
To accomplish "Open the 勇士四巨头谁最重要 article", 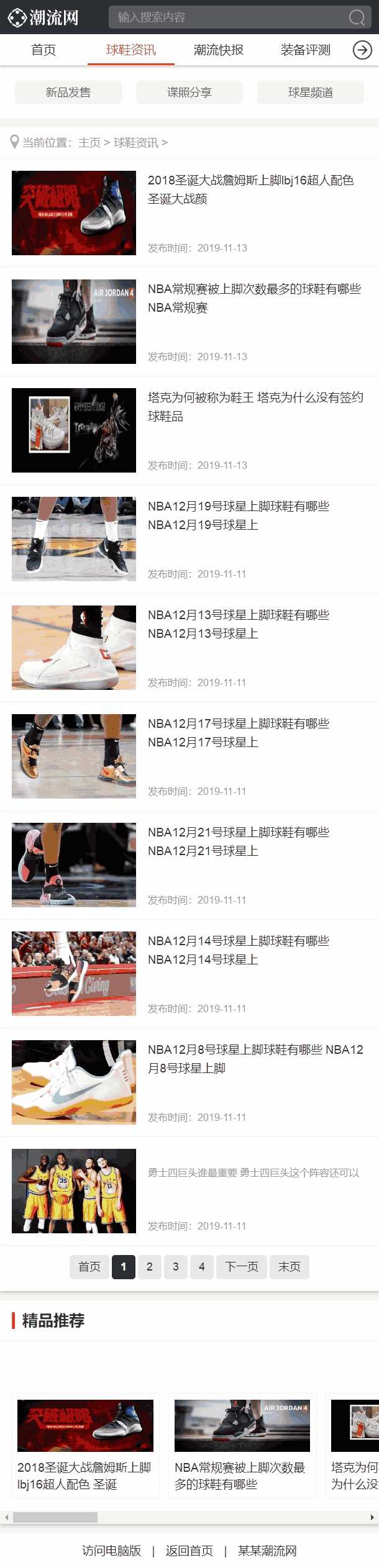I will [253, 1172].
